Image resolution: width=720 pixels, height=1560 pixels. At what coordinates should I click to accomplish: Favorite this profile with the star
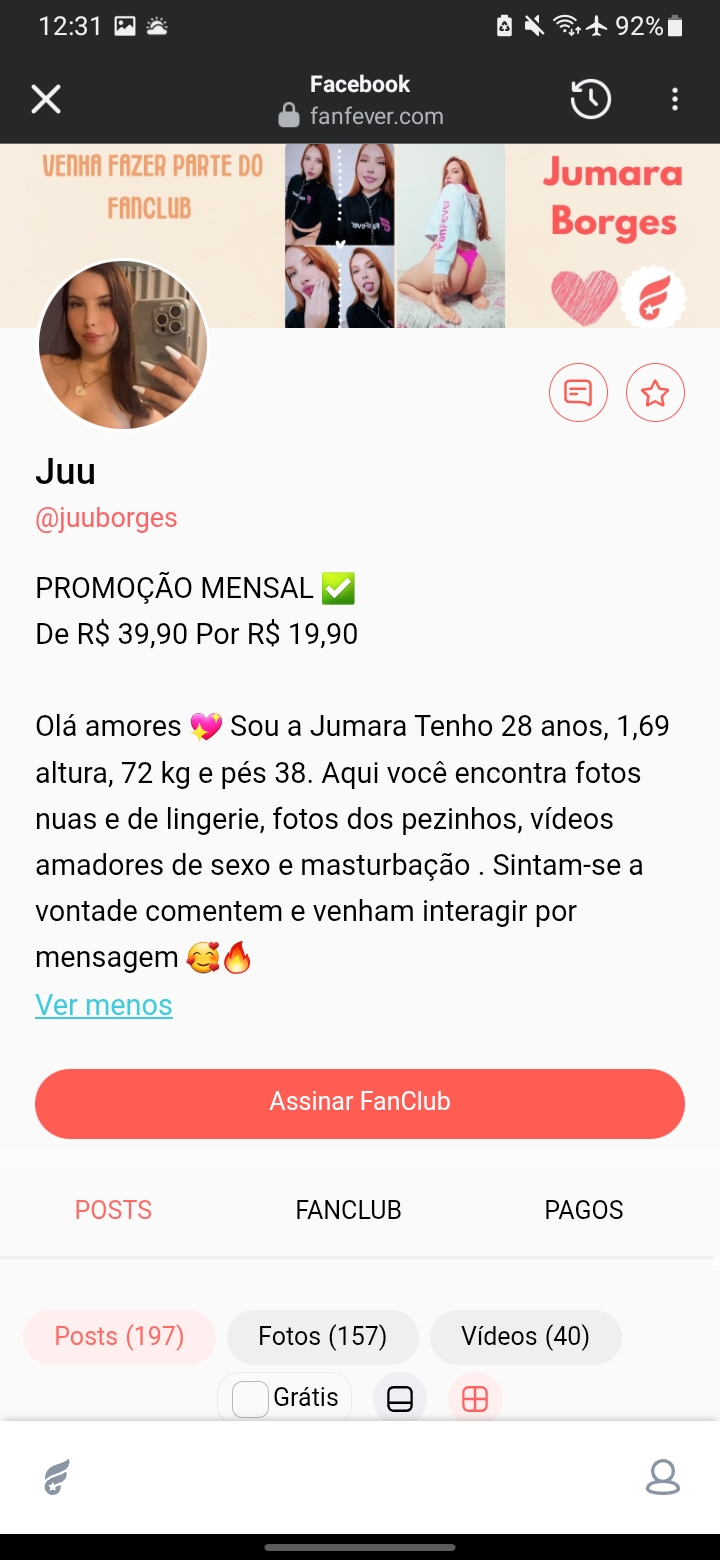point(655,393)
